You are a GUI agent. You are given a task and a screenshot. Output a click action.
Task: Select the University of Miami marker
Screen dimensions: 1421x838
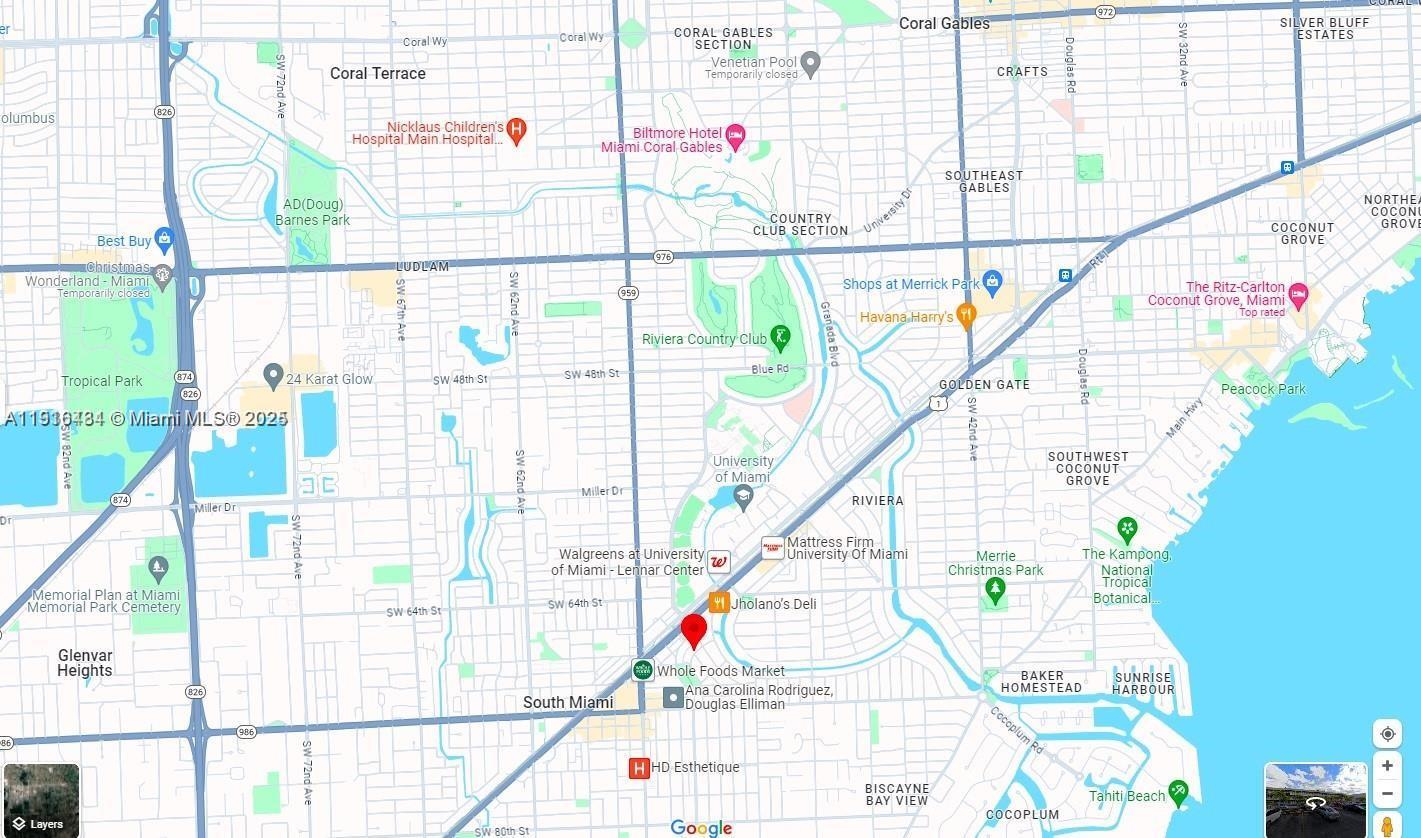(743, 496)
